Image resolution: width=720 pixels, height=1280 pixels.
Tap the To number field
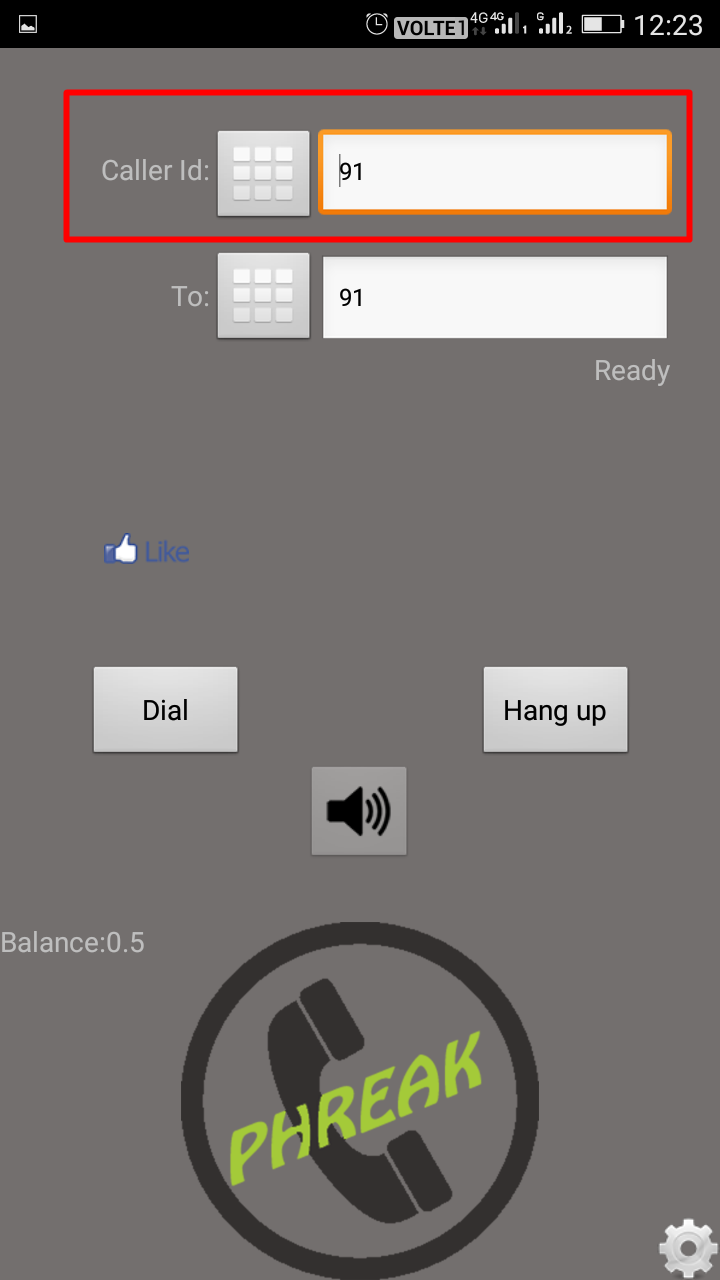coord(494,297)
